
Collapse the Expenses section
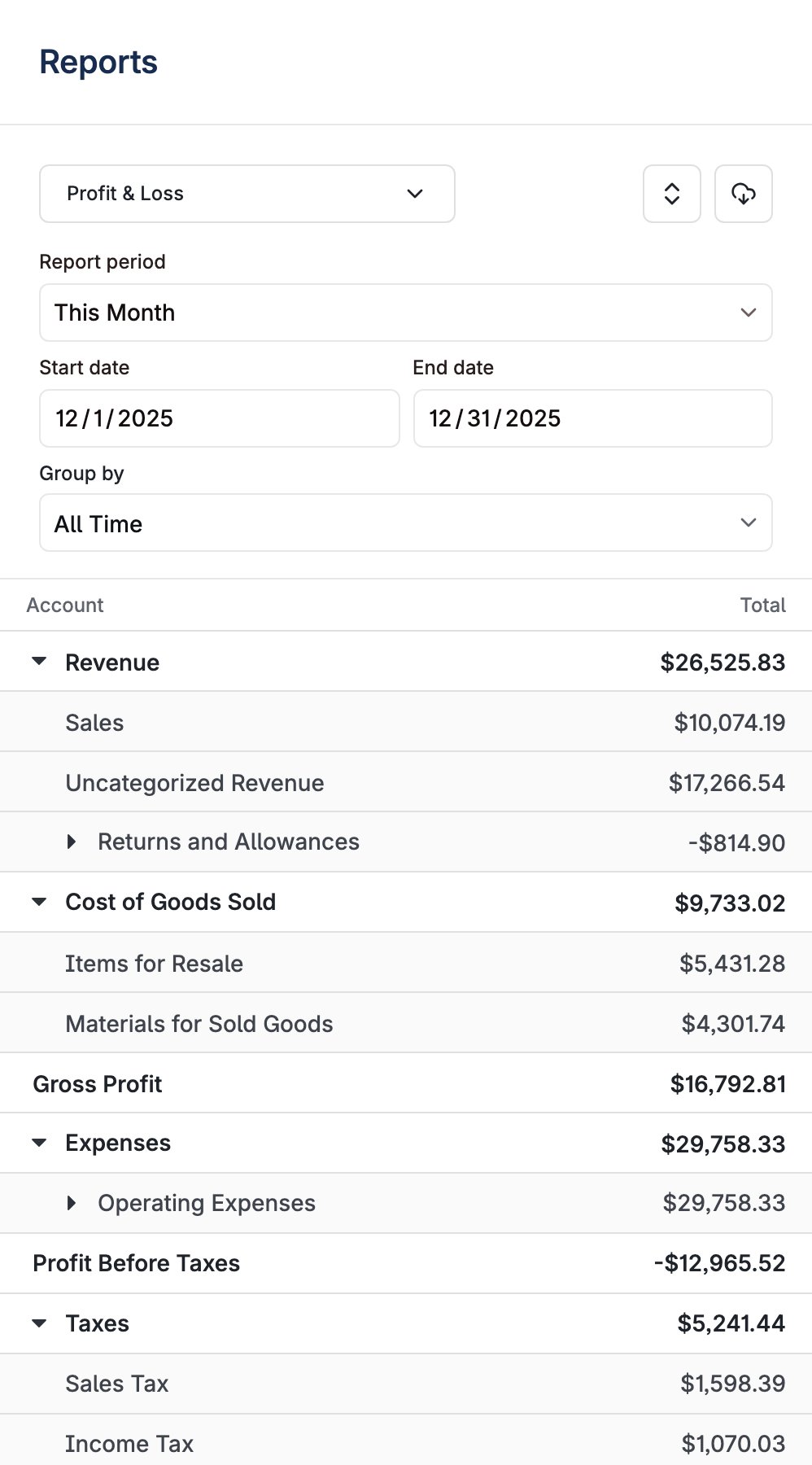click(x=39, y=1143)
